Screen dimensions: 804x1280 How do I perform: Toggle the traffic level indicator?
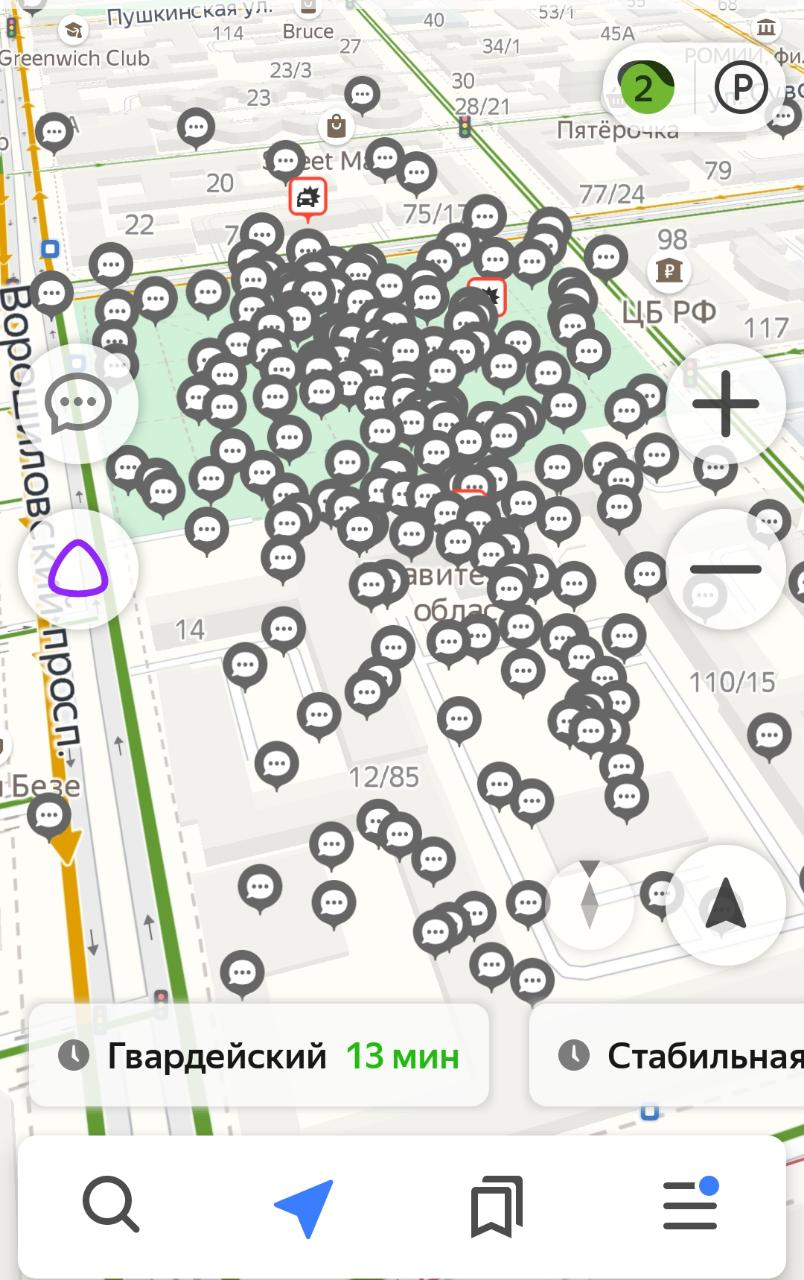coord(645,88)
